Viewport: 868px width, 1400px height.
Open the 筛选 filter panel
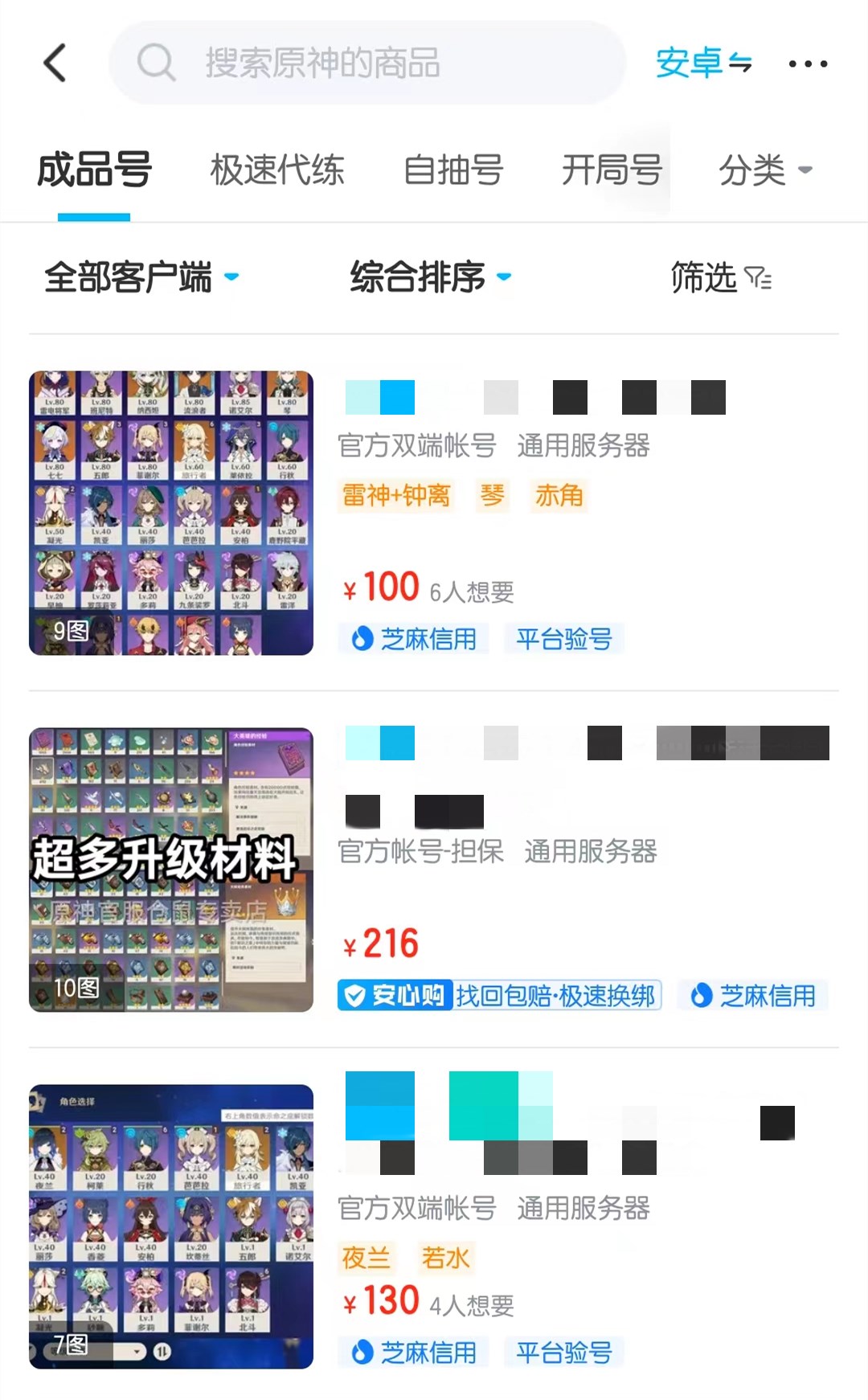pyautogui.click(x=720, y=278)
